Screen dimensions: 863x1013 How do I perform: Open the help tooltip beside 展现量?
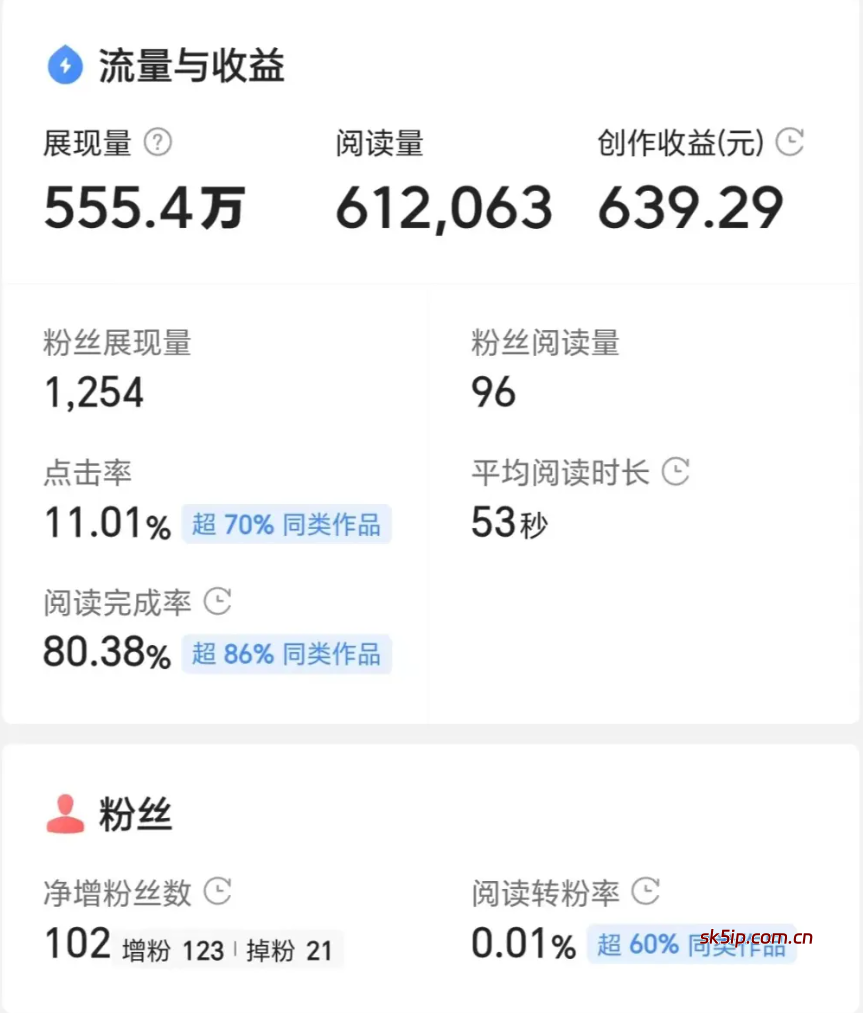click(x=158, y=142)
